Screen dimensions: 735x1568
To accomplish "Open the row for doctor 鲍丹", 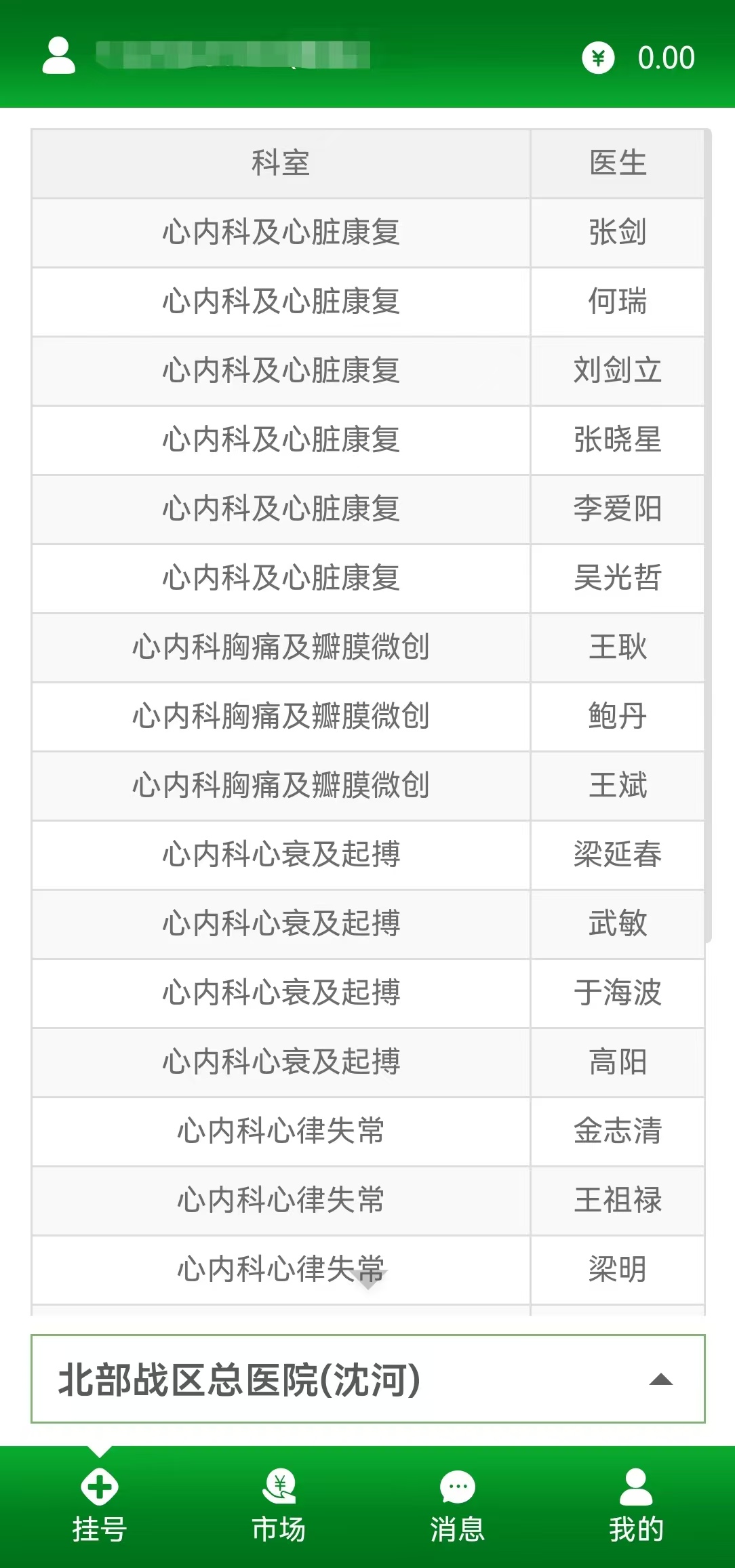I will [x=617, y=717].
